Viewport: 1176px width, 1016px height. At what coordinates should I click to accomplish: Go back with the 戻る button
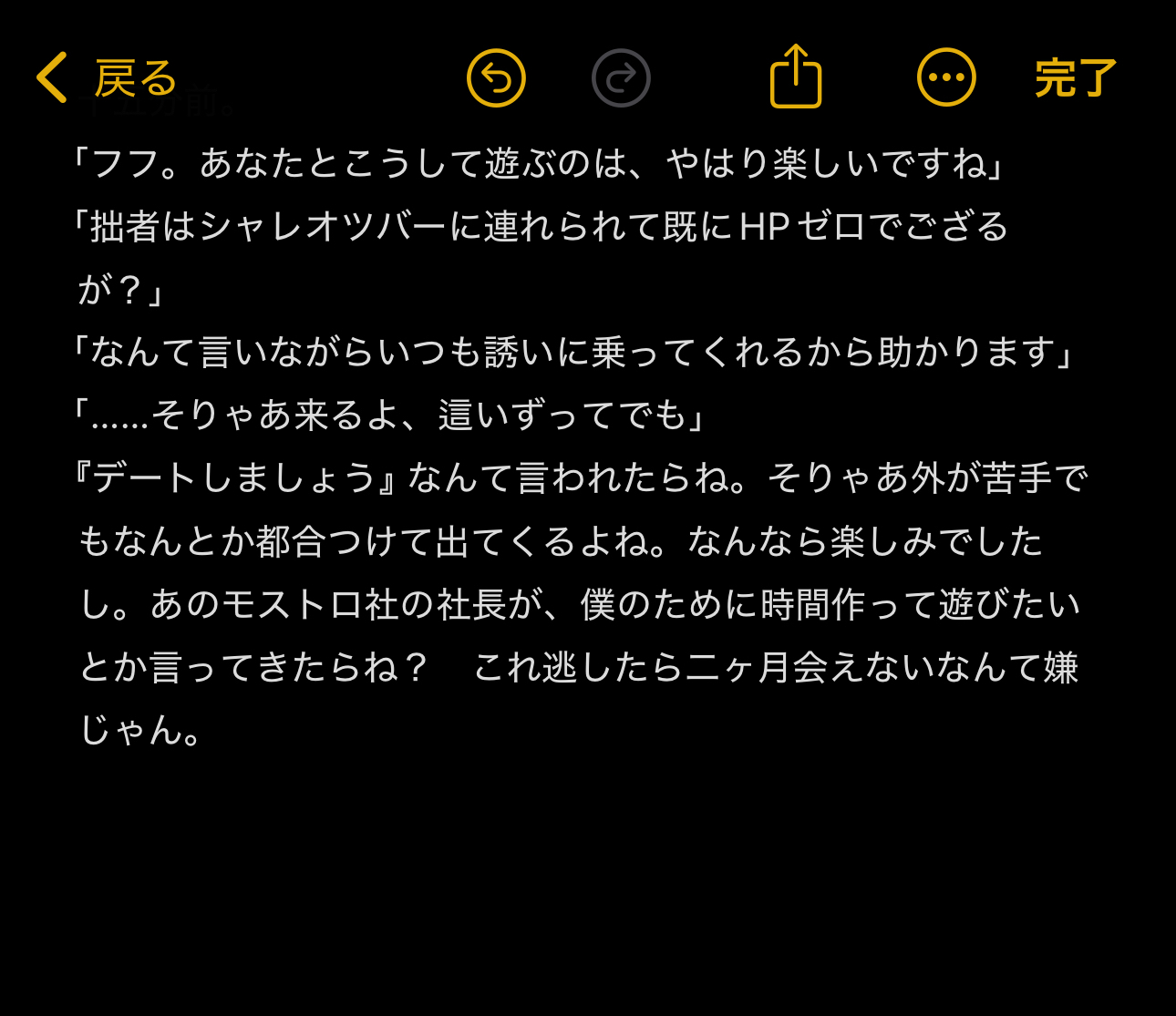tap(107, 78)
